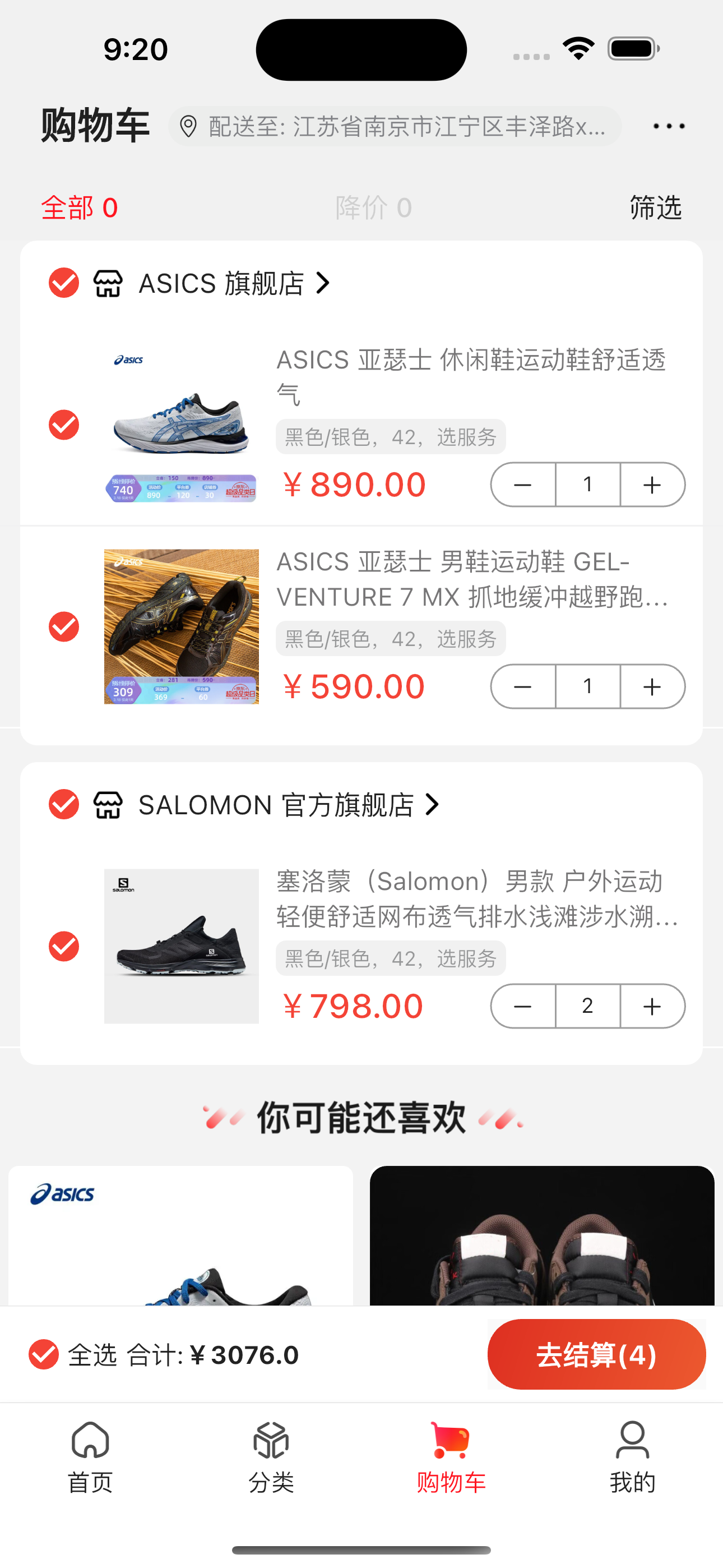Image resolution: width=723 pixels, height=1568 pixels.
Task: Switch to the 分类 categories tab
Action: [x=271, y=1457]
